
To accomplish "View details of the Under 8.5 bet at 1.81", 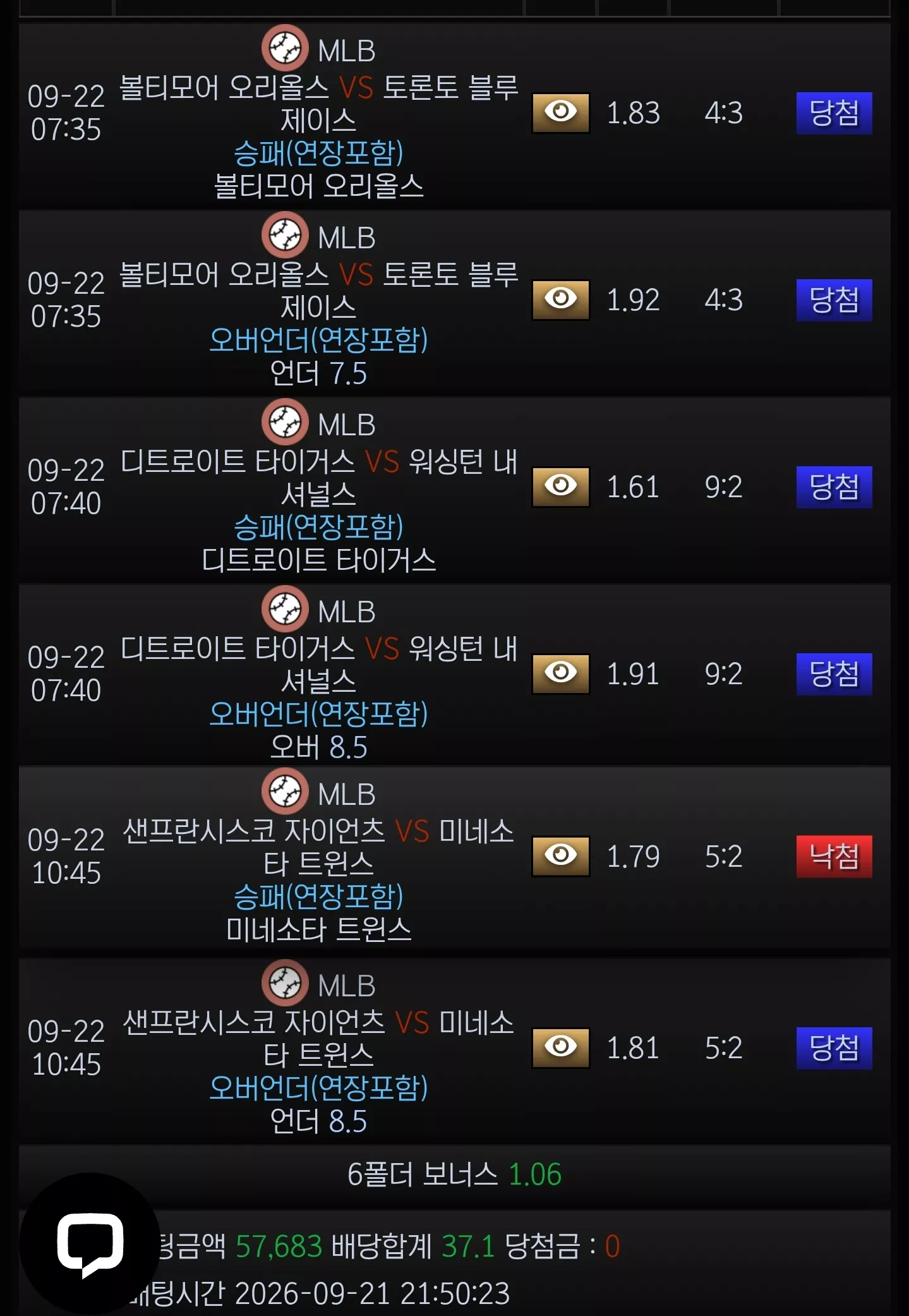I will [561, 1048].
